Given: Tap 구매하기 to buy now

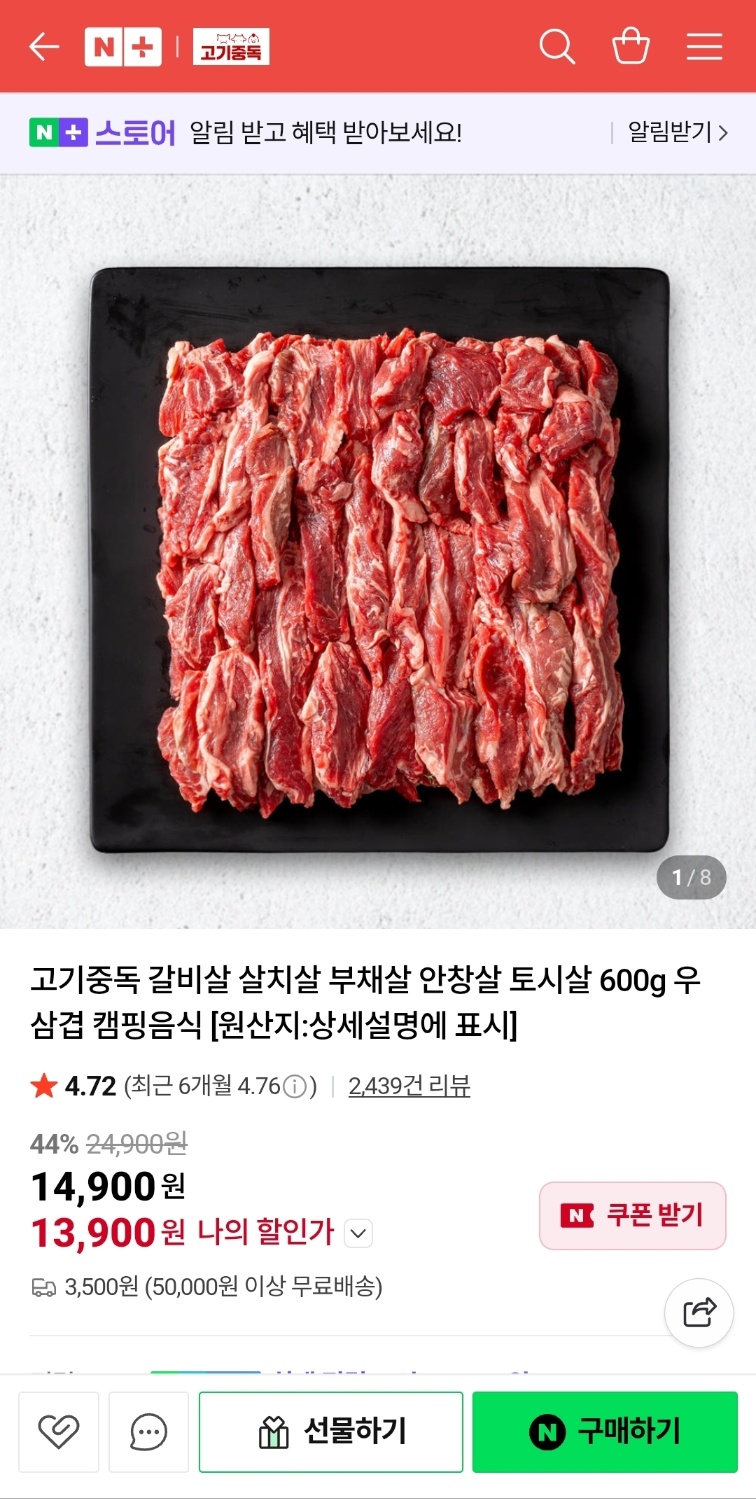Looking at the screenshot, I should [605, 1432].
